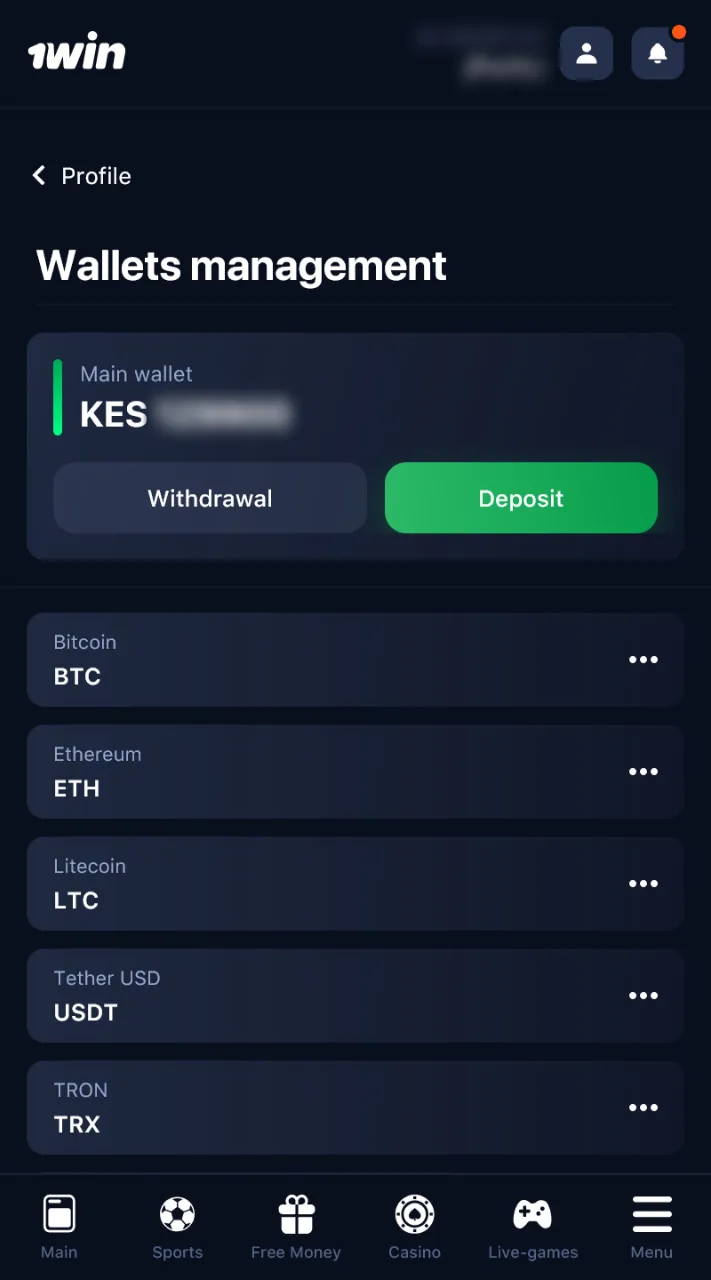Open the Tether USD wallet

pyautogui.click(x=300, y=996)
